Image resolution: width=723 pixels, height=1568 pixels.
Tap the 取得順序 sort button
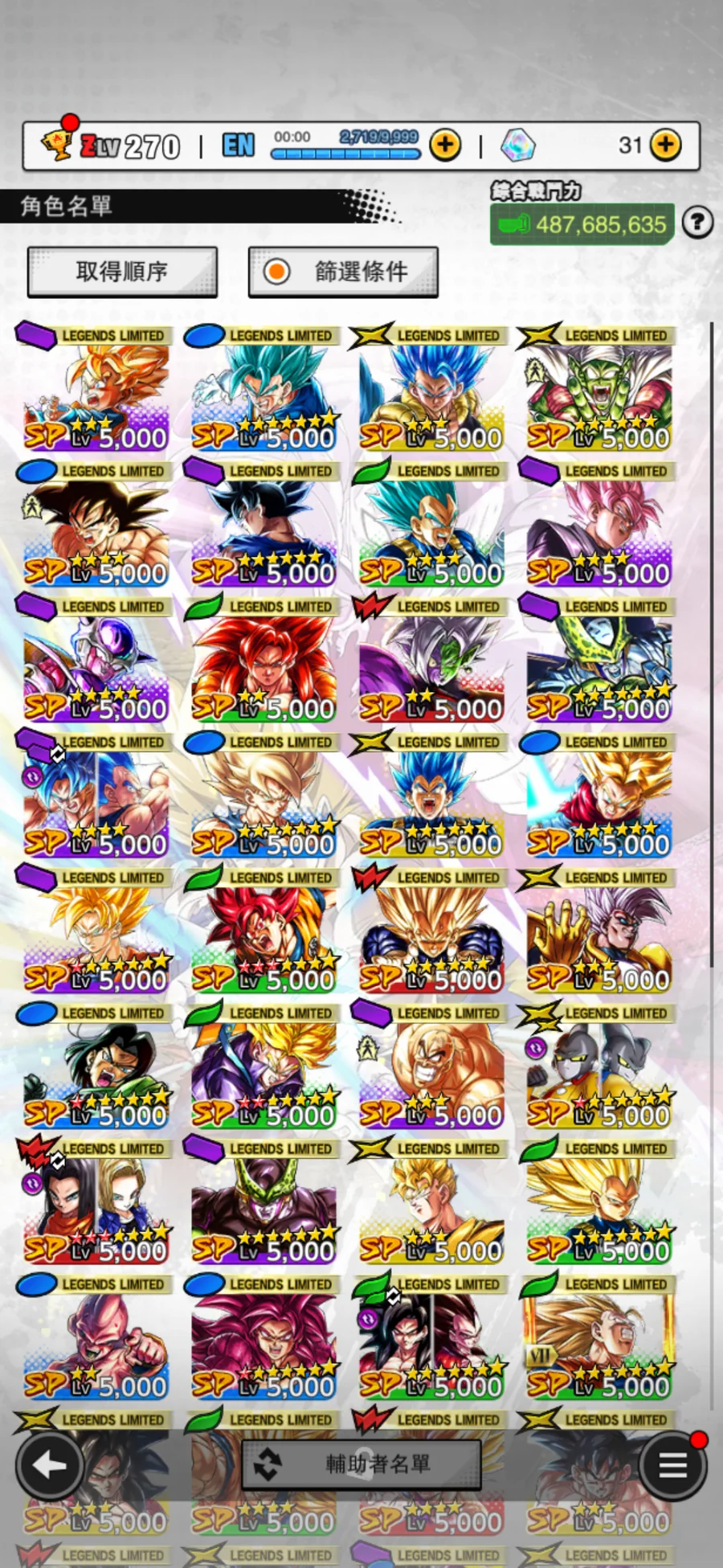coord(122,272)
